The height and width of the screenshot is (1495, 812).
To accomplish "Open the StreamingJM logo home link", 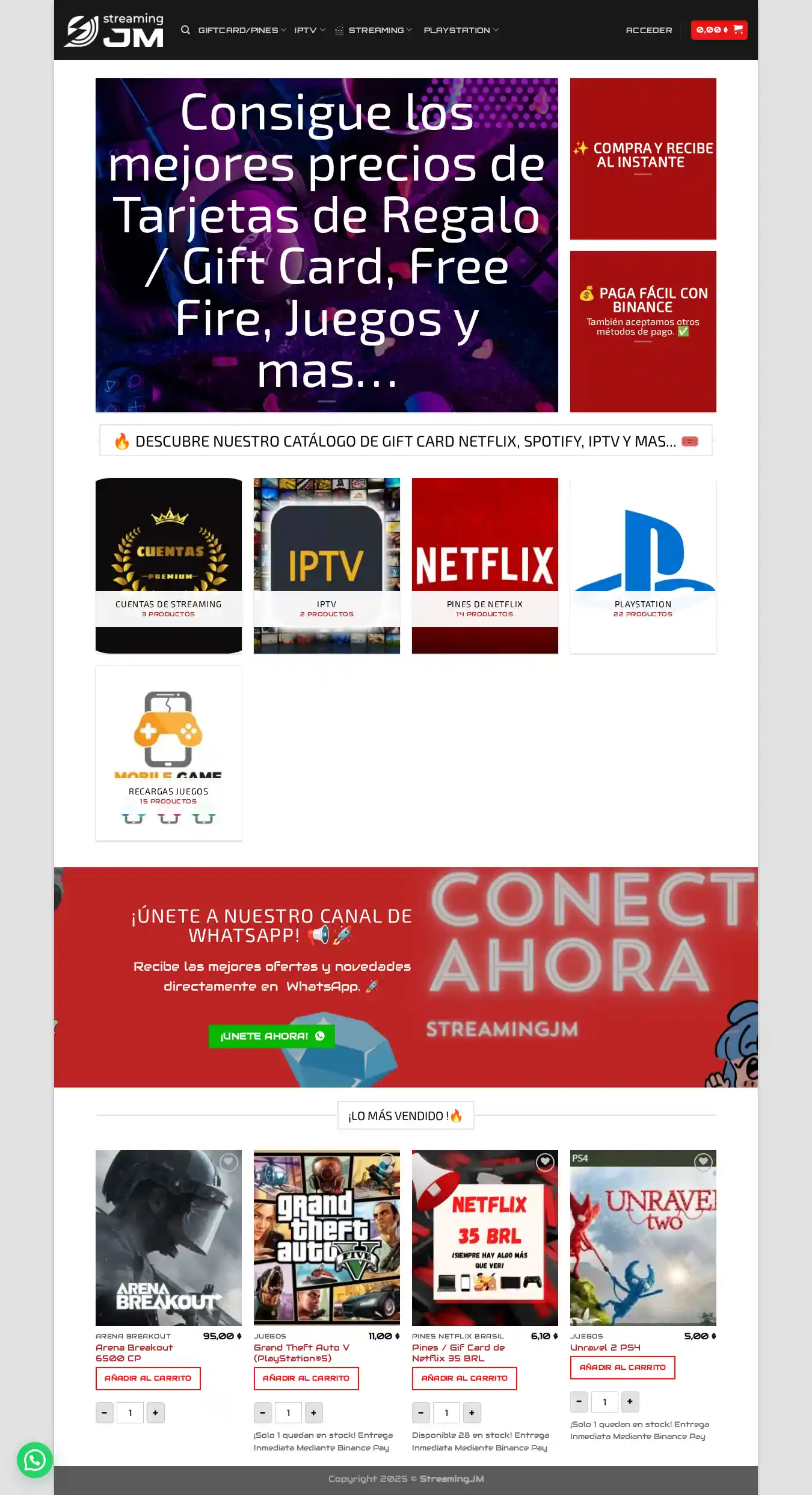I will click(x=114, y=30).
